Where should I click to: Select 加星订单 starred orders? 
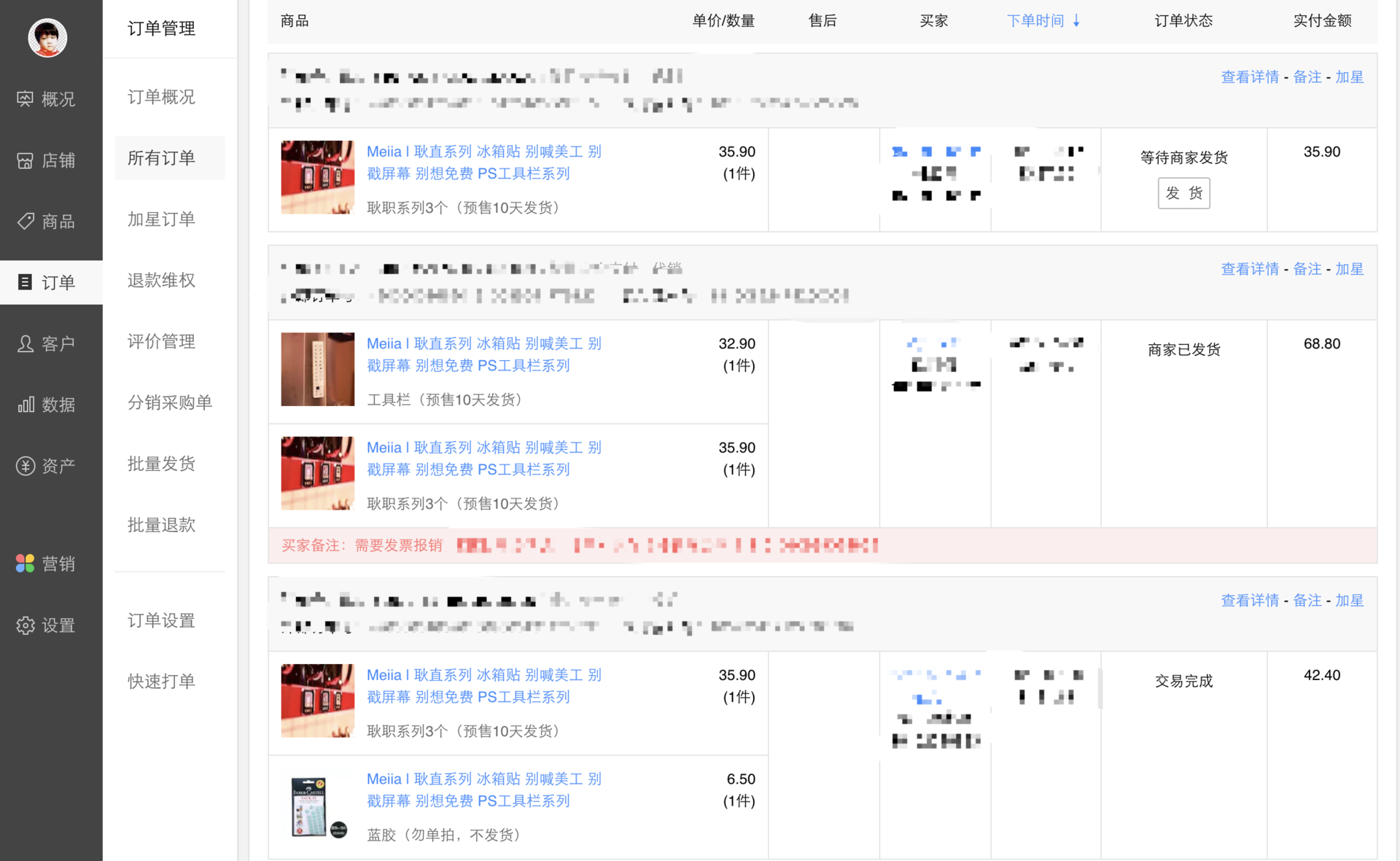(161, 219)
